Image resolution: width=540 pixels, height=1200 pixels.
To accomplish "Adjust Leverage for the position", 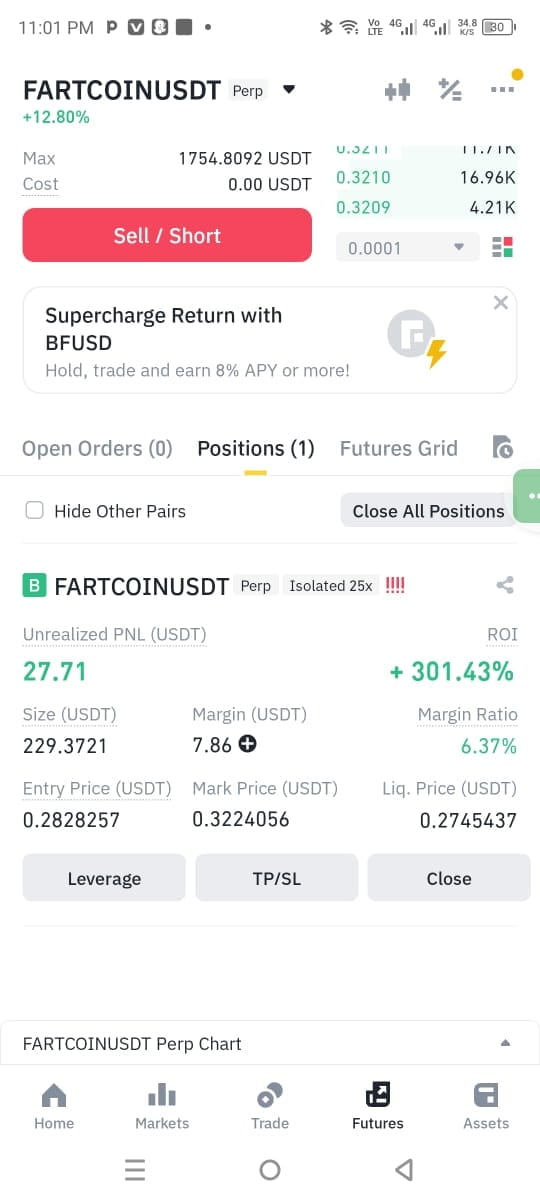I will (104, 878).
